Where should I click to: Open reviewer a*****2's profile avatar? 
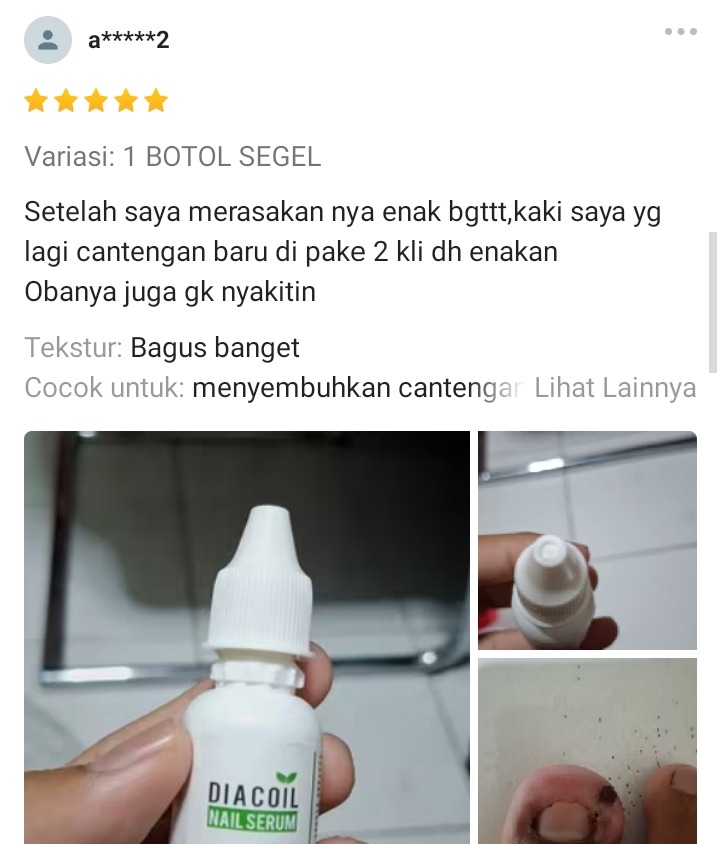point(48,40)
